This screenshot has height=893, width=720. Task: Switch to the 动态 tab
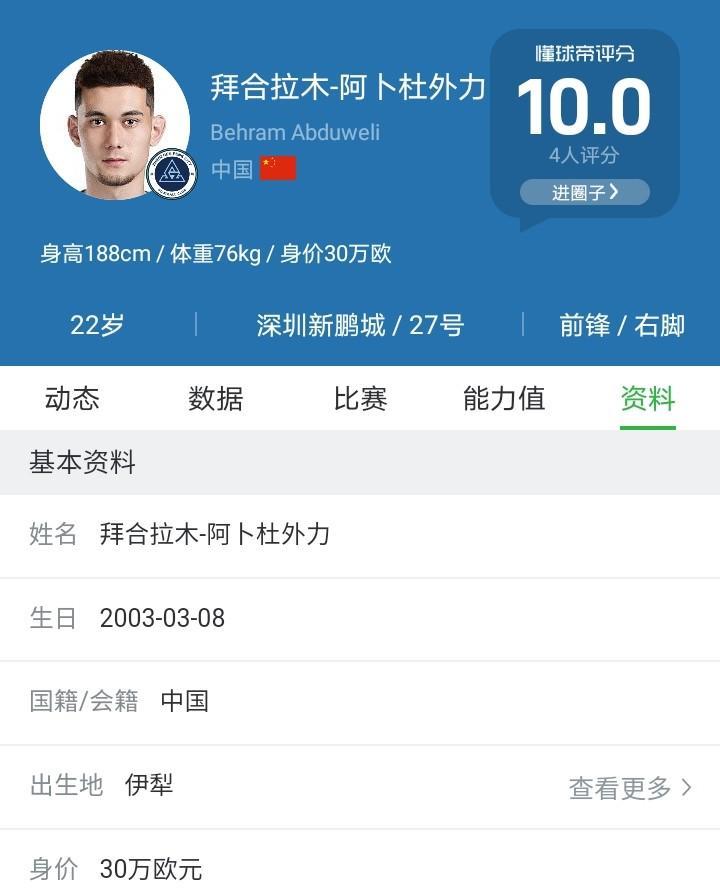click(72, 399)
